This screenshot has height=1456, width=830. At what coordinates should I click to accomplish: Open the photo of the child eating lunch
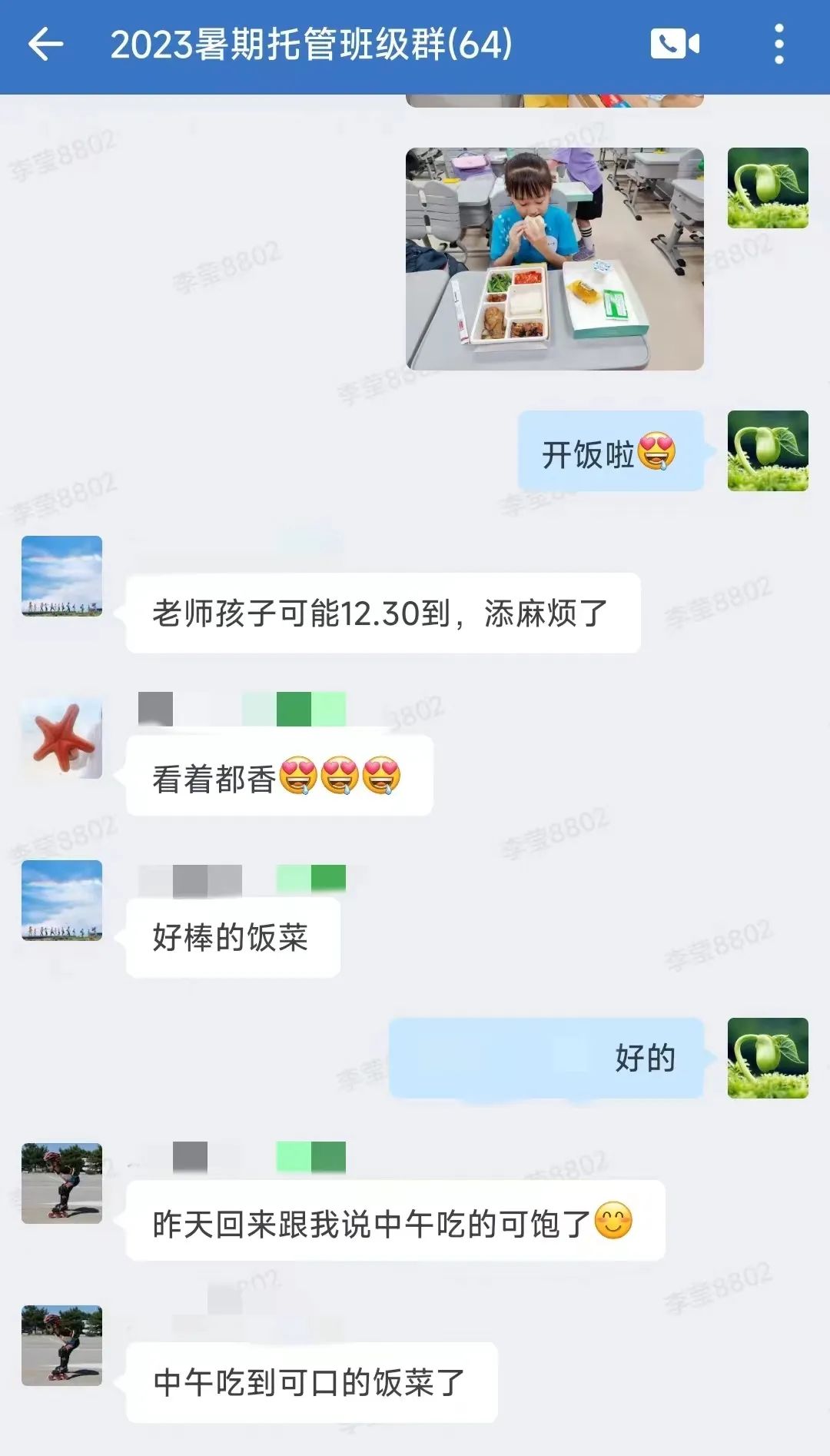tap(554, 259)
